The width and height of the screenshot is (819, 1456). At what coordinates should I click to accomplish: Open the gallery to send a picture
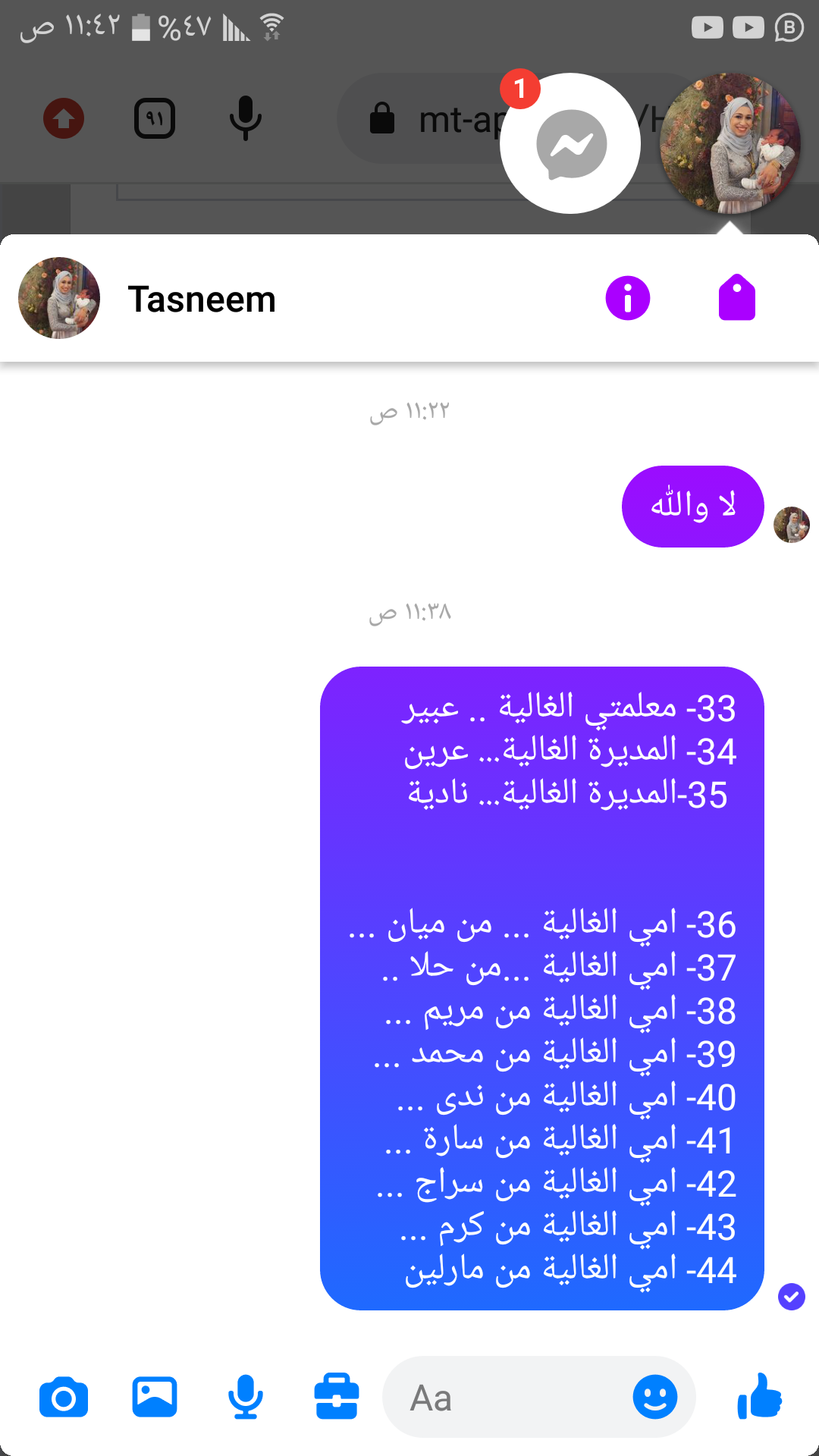(155, 1398)
